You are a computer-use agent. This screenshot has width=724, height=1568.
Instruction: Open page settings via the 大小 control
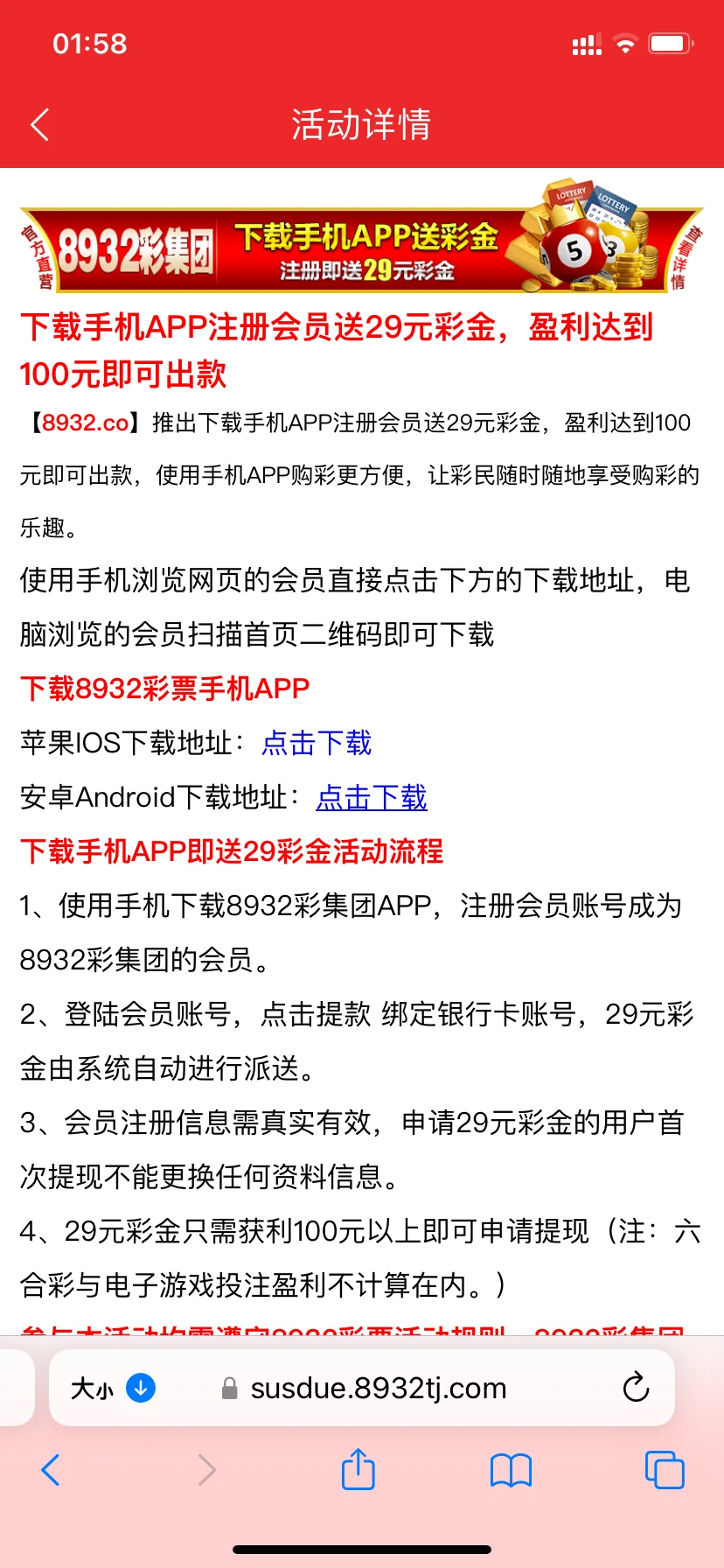pyautogui.click(x=92, y=1388)
